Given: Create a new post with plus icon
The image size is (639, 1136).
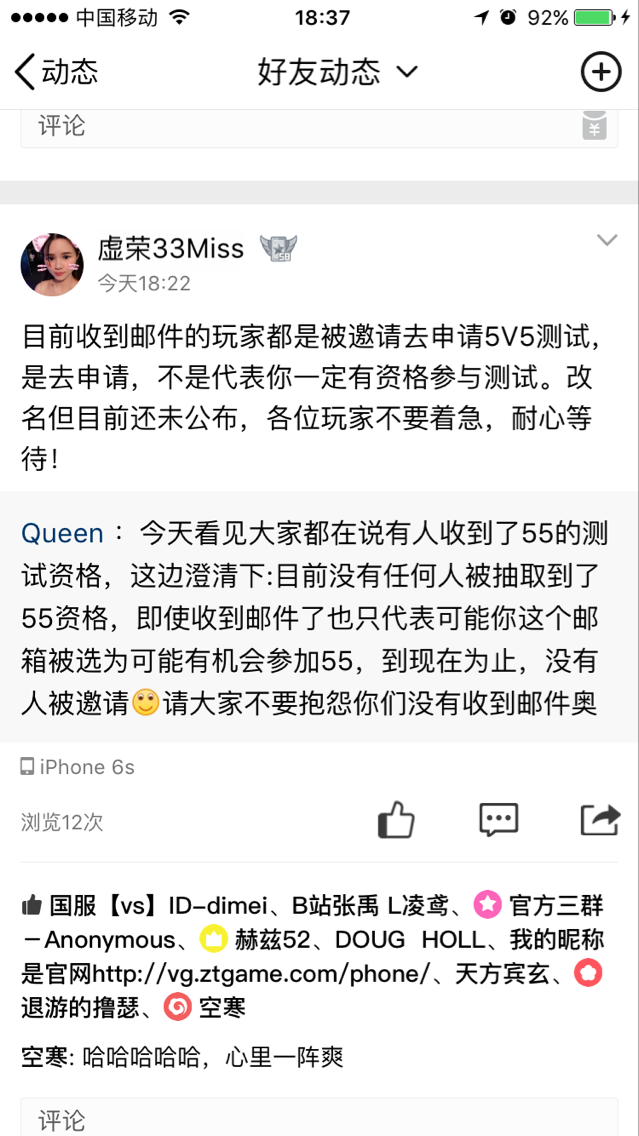Looking at the screenshot, I should (601, 72).
